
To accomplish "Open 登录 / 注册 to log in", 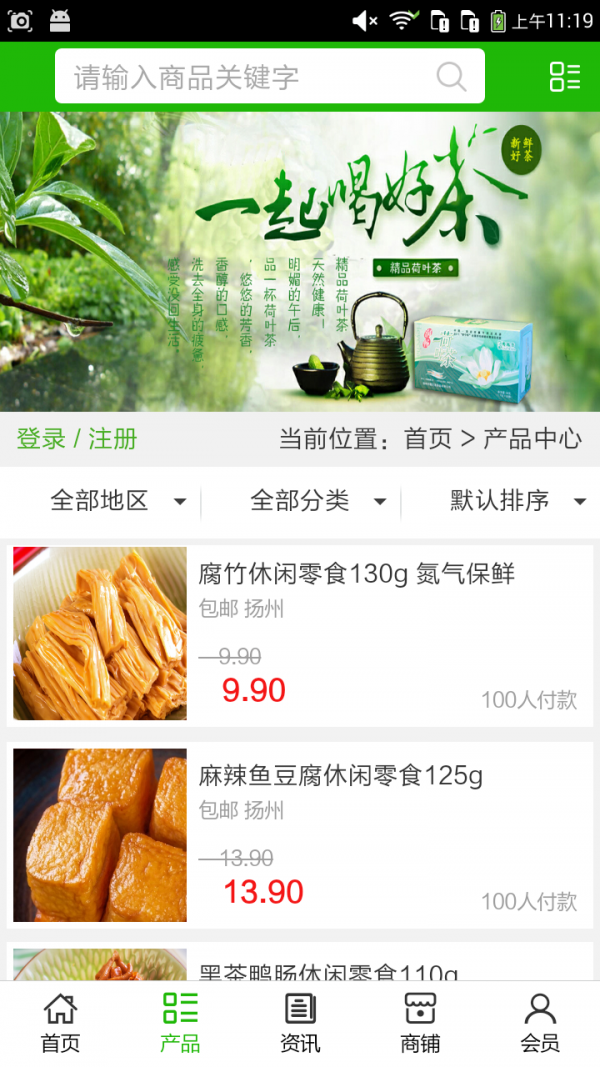I will pos(77,439).
